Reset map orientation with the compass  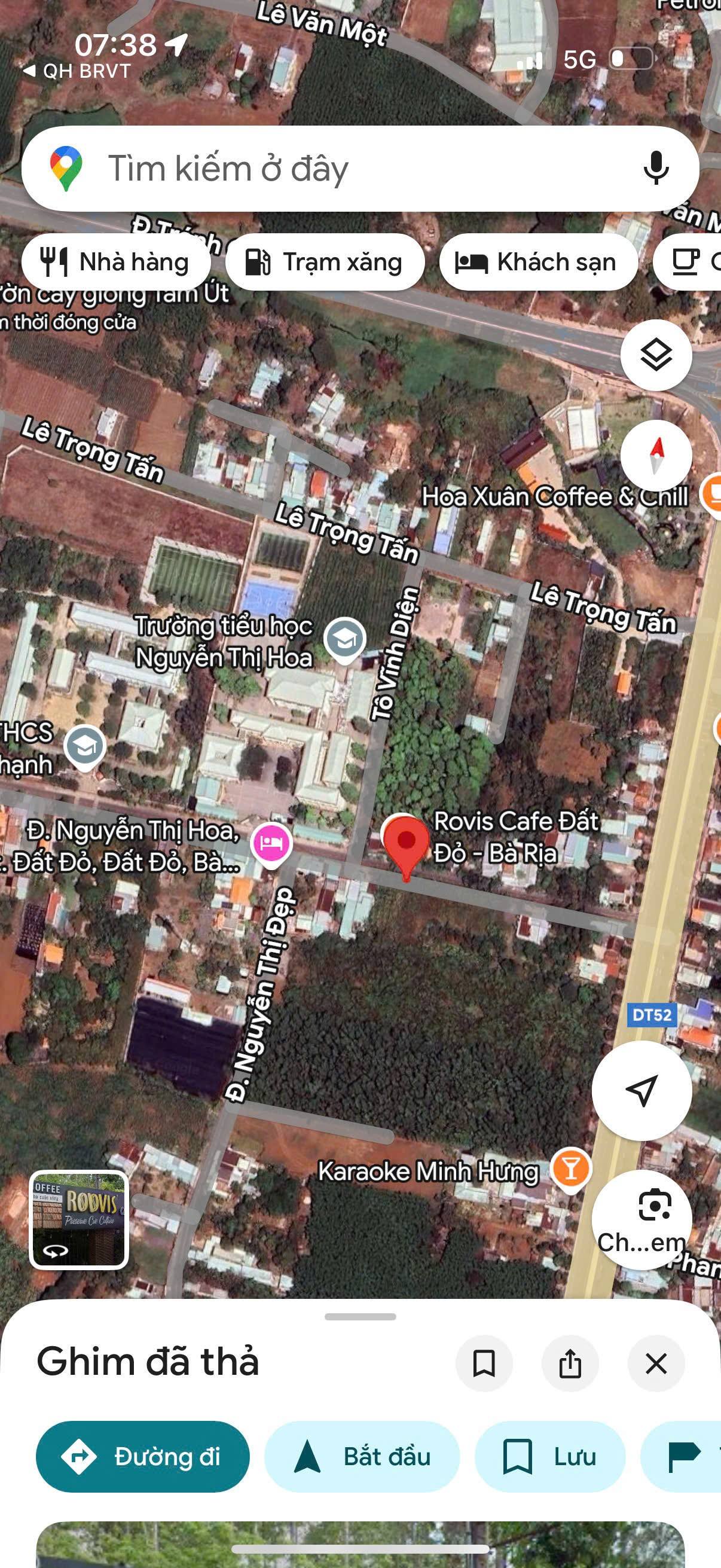(655, 455)
